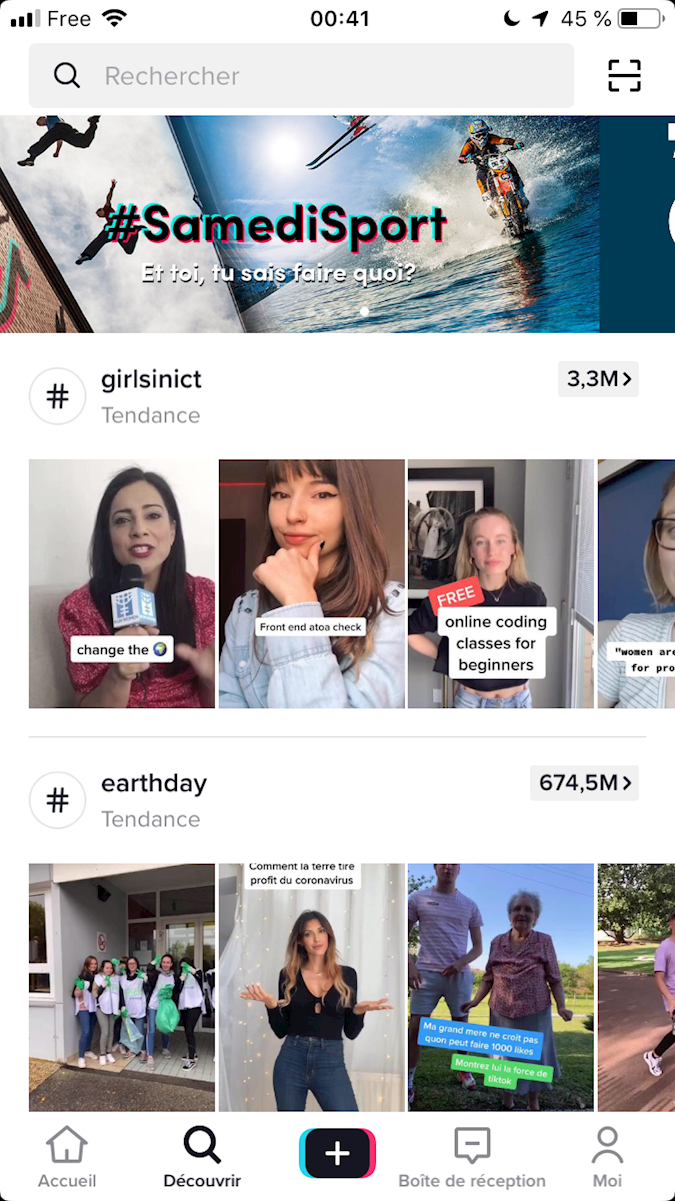This screenshot has width=675, height=1201.
Task: Open the girlsinict hashtag row
Action: (x=150, y=396)
